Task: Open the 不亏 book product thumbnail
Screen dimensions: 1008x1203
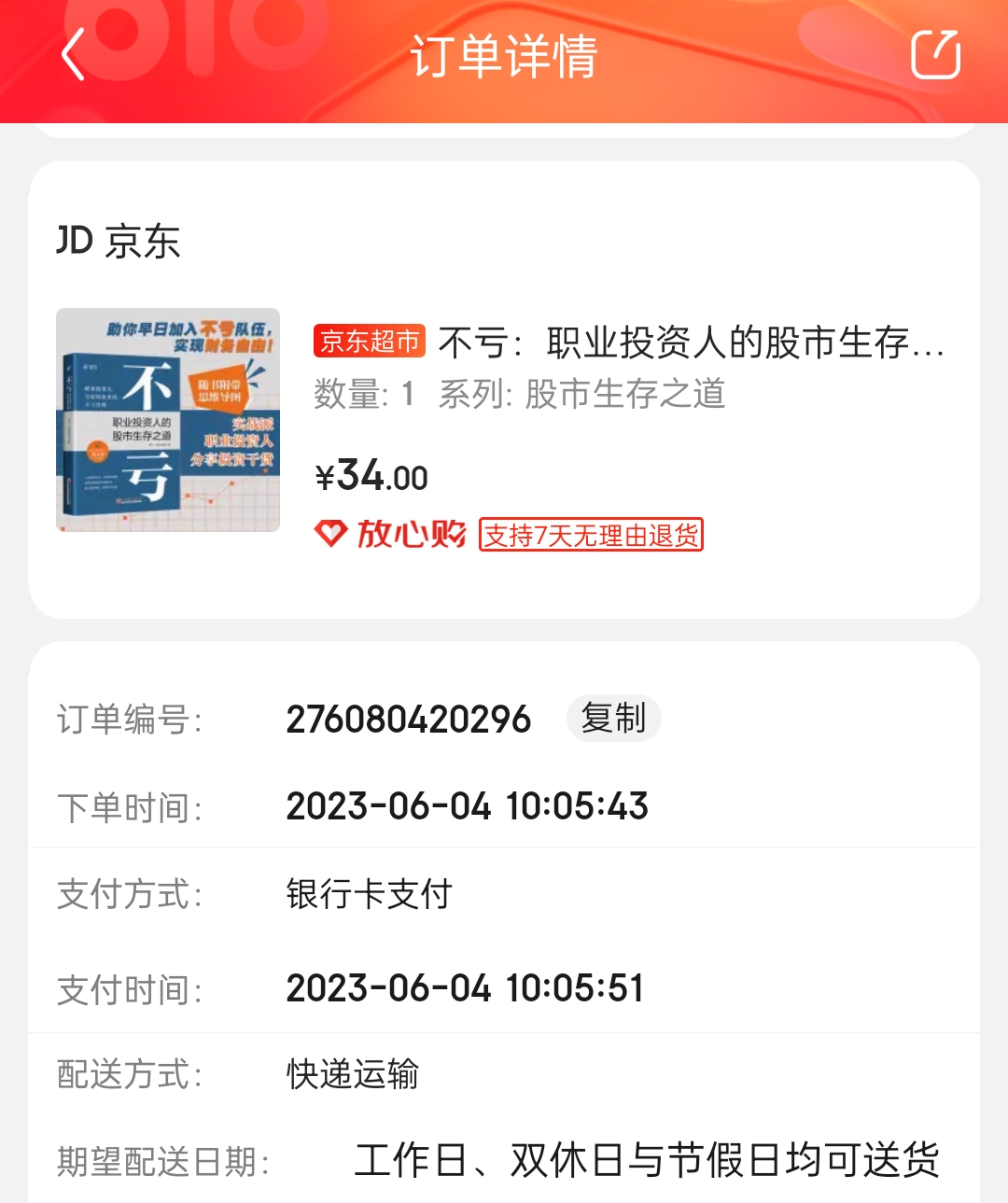Action: point(168,420)
